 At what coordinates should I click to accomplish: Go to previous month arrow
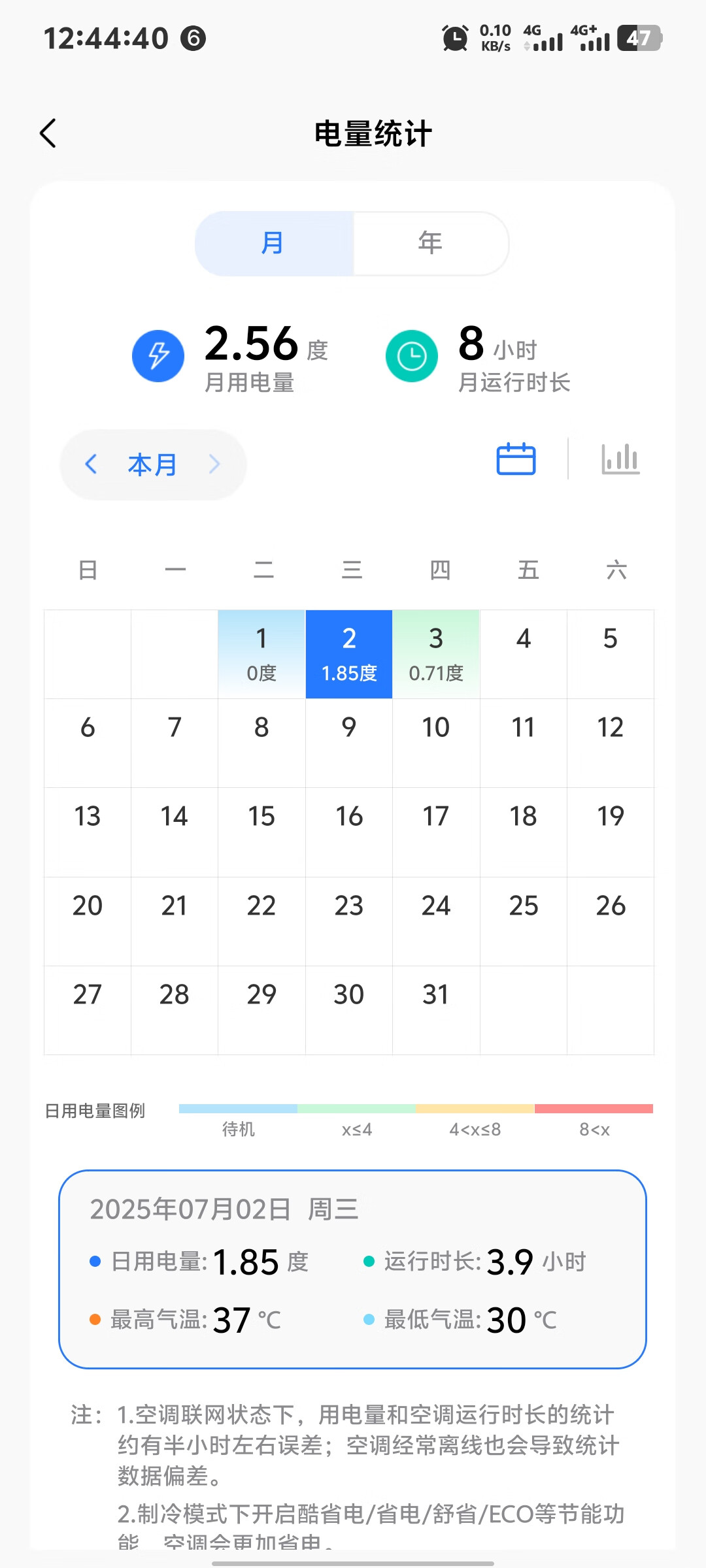[92, 465]
